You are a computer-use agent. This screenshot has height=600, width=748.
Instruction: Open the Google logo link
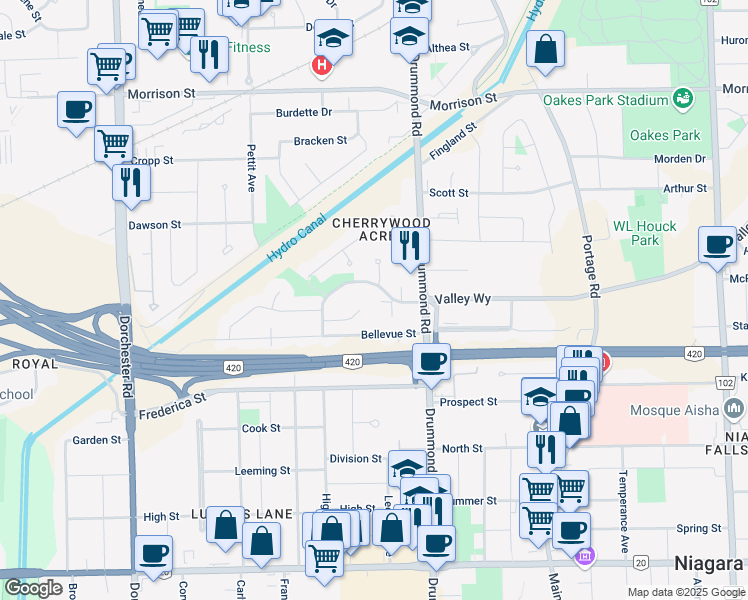(x=33, y=588)
